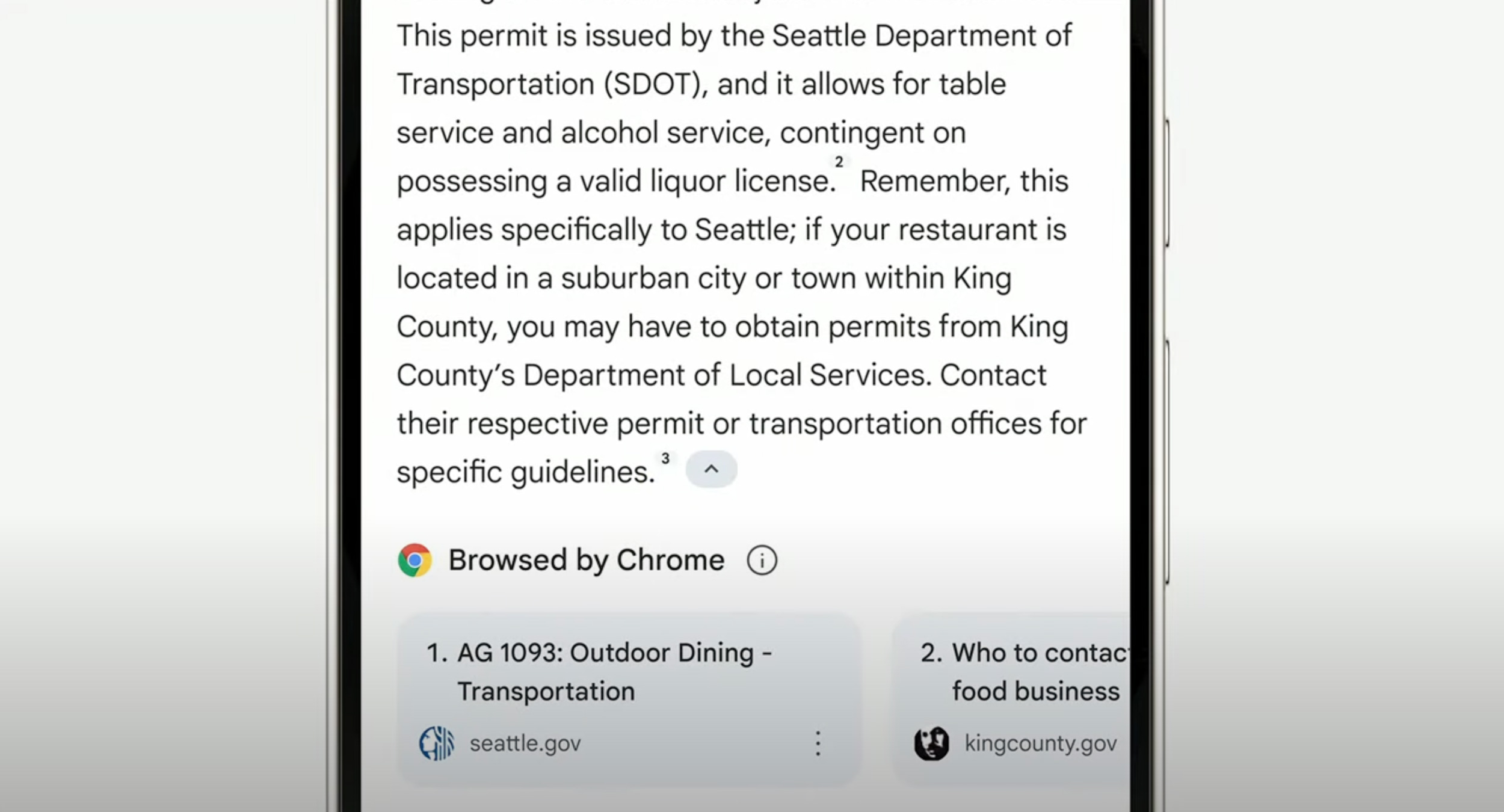Open the kingcounty.gov source card
1504x812 pixels.
click(x=1017, y=698)
